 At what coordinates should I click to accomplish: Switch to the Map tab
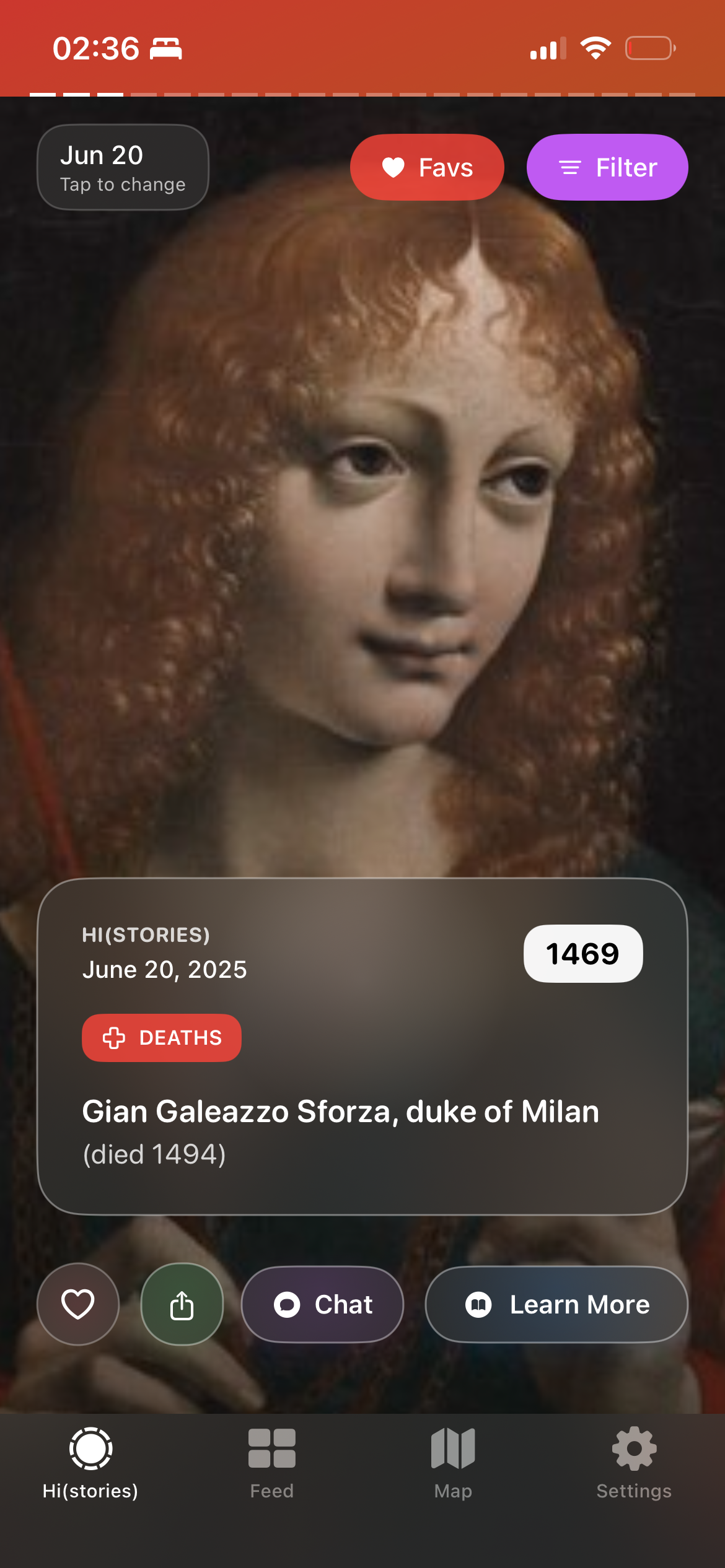point(453,1463)
